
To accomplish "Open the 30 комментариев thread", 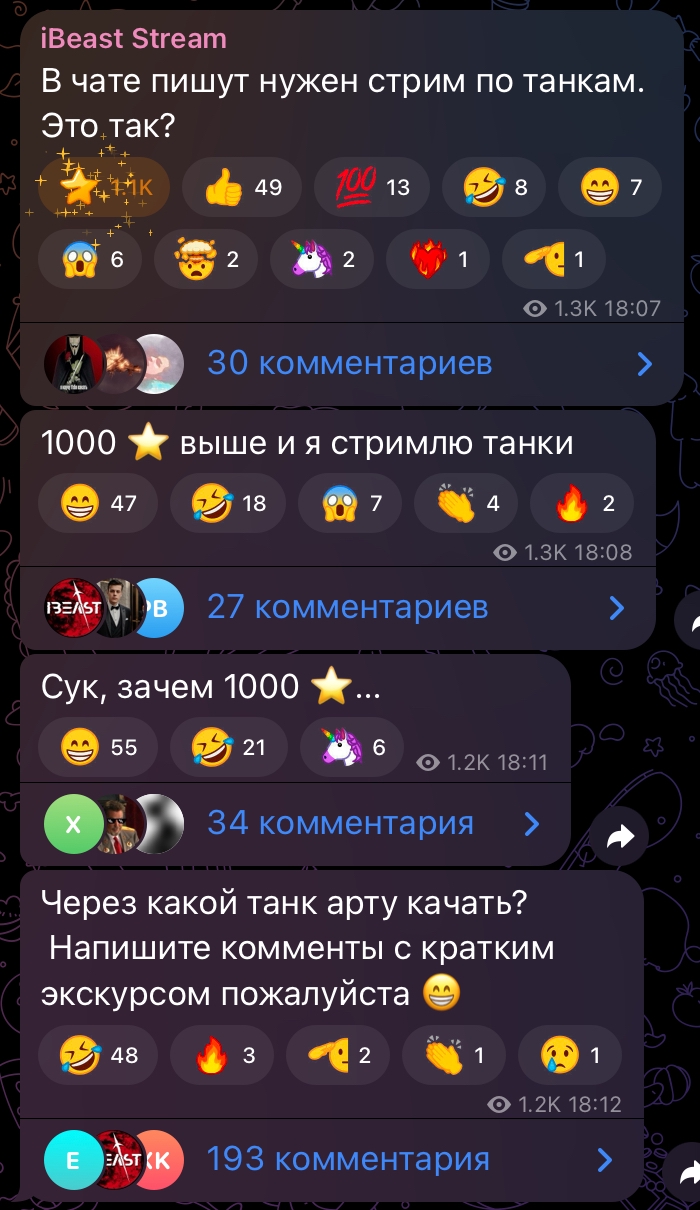I will (349, 363).
